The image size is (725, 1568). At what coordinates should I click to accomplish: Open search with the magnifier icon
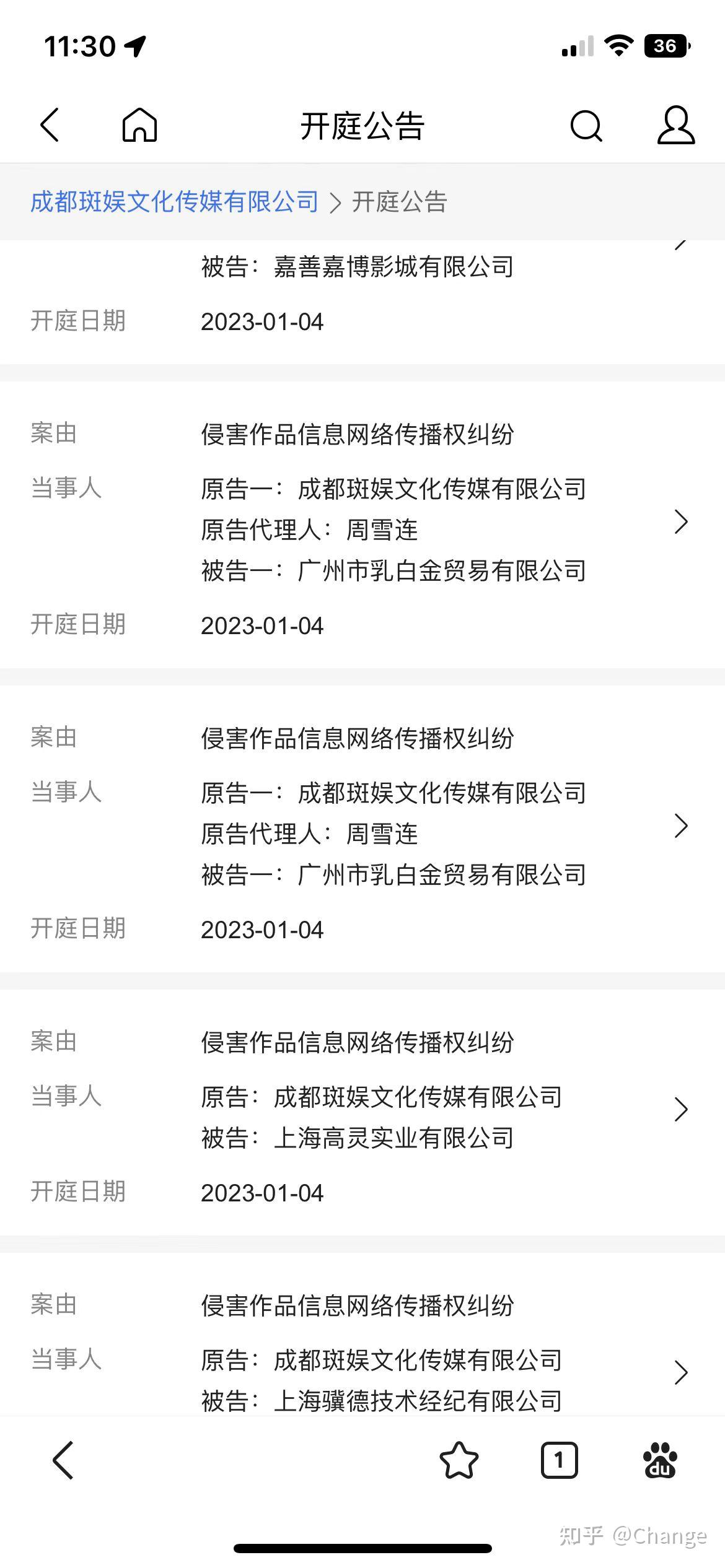click(x=586, y=126)
